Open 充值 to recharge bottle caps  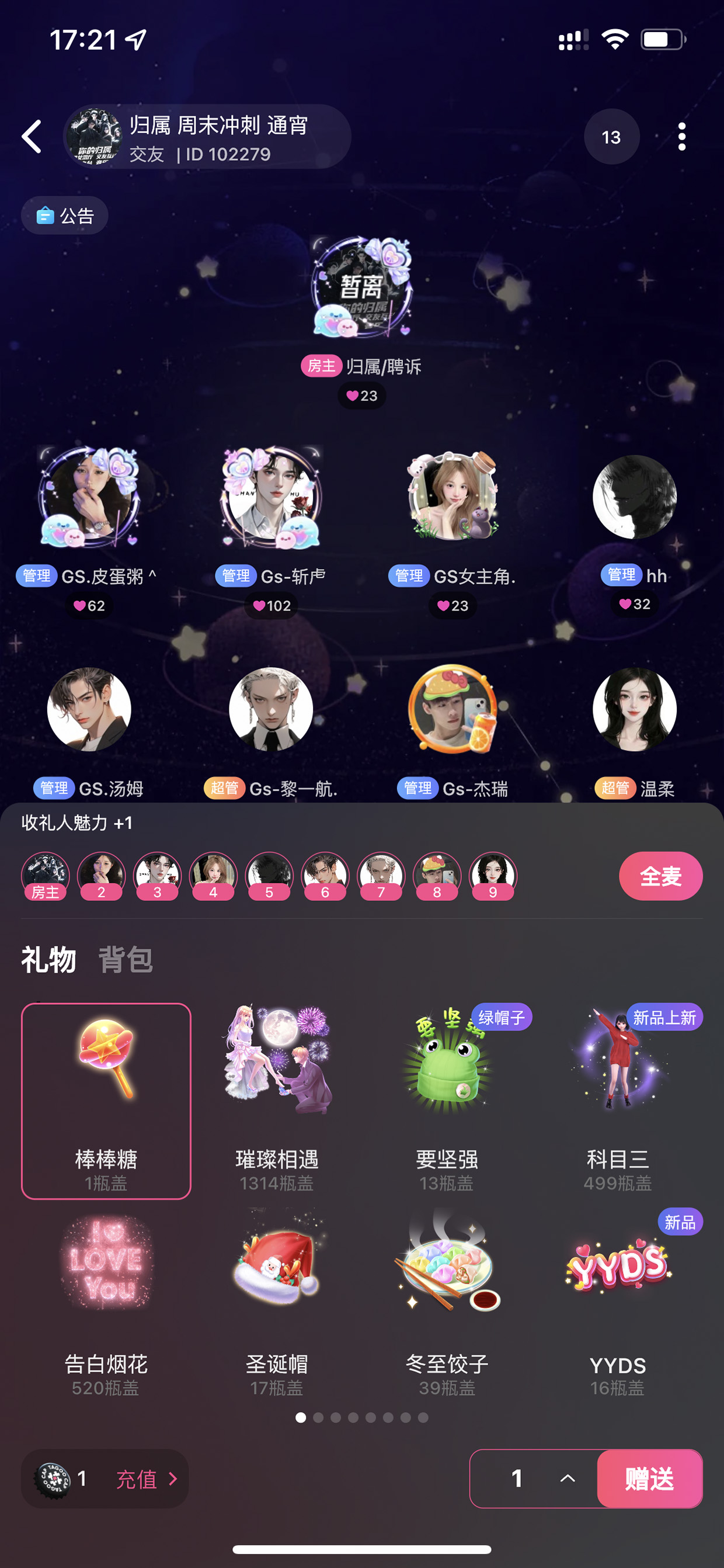[146, 1479]
